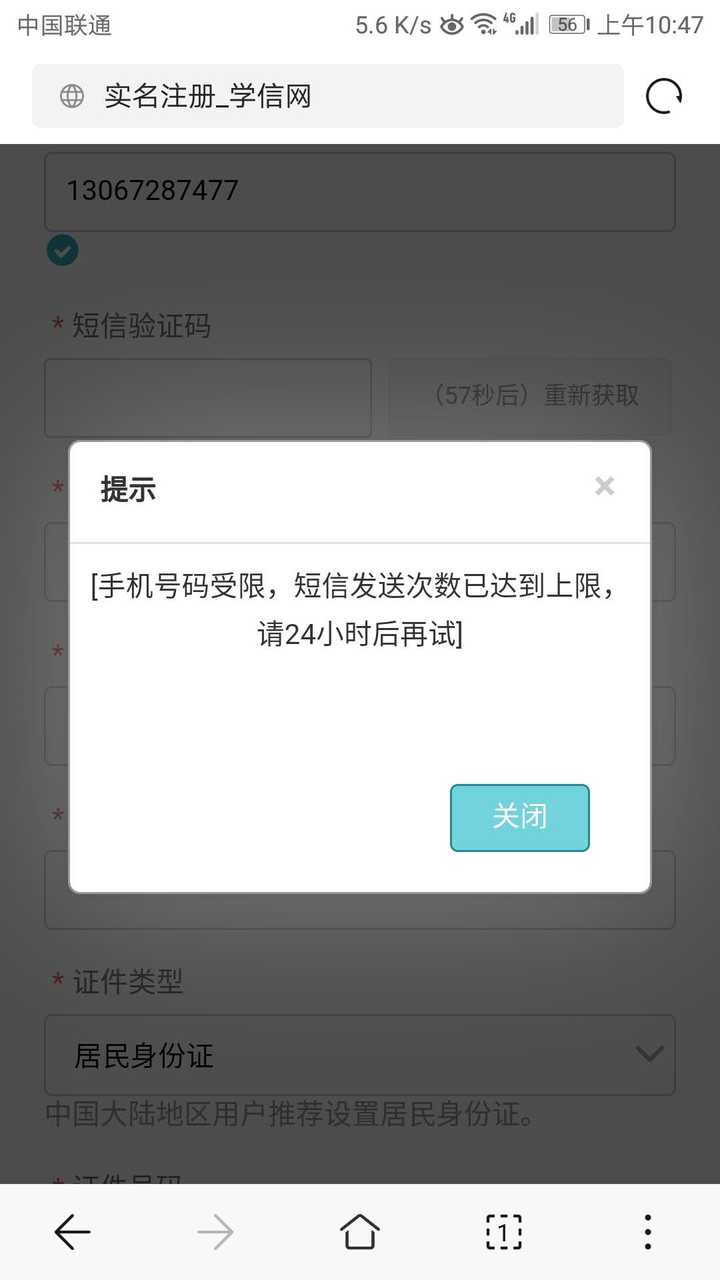Open the browser overflow menu
Image resolution: width=720 pixels, height=1280 pixels.
[648, 1232]
